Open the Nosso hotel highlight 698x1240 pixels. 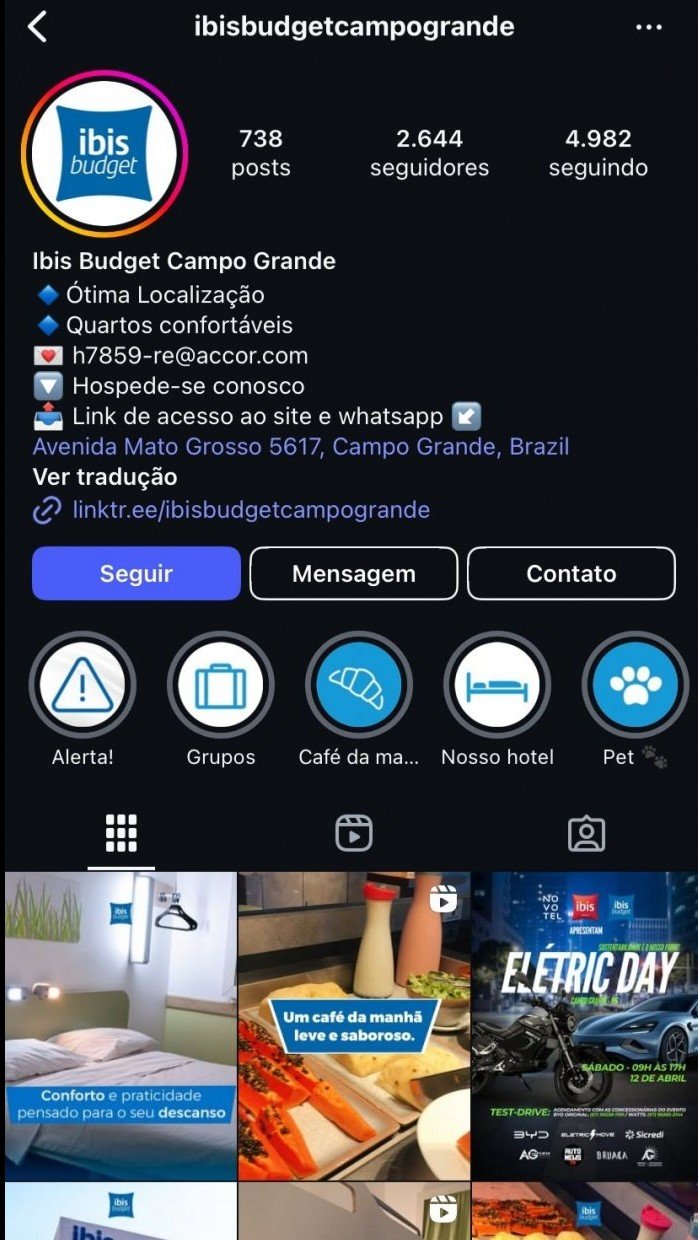click(x=497, y=686)
